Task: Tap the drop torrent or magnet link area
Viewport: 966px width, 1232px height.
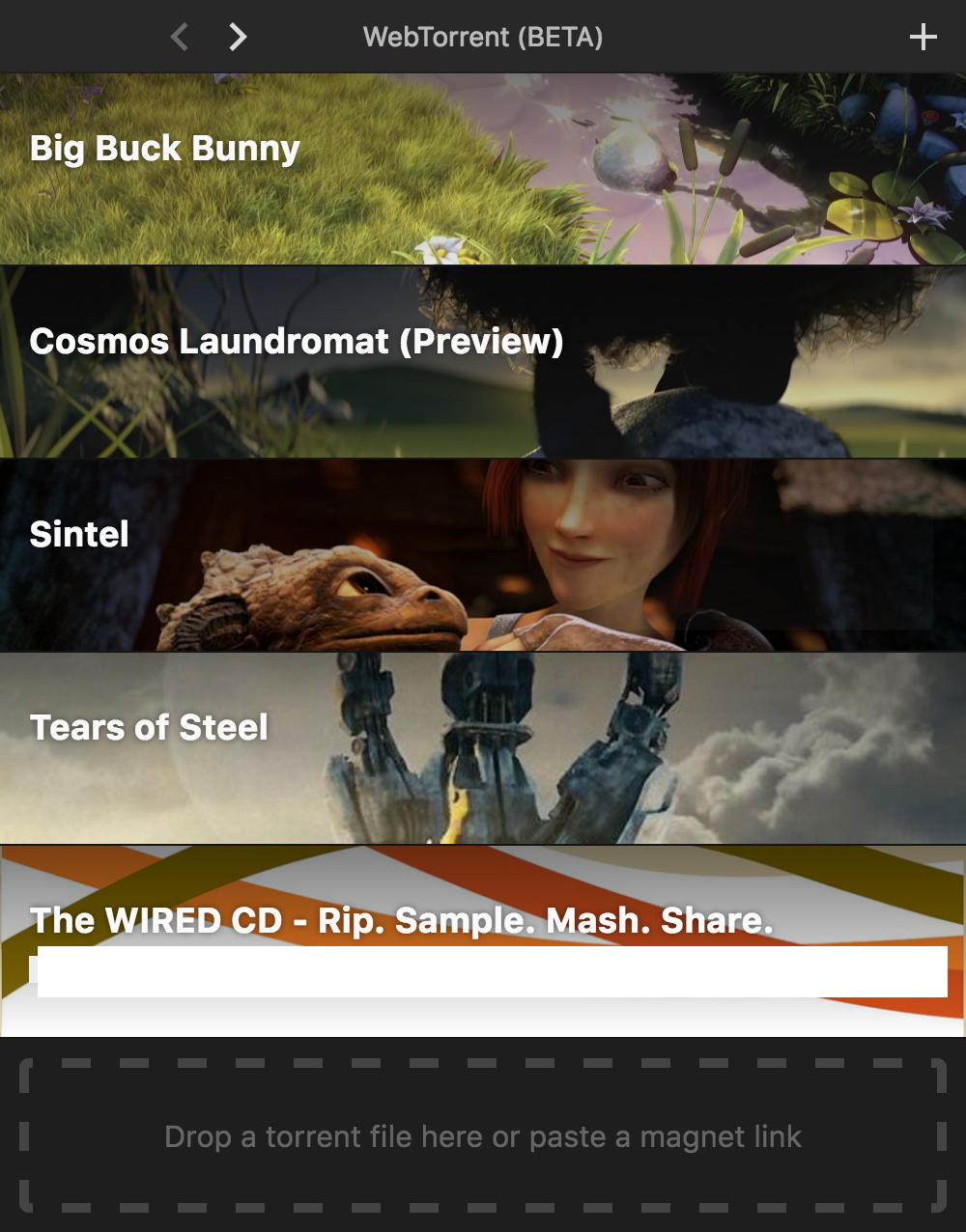Action: point(483,1136)
